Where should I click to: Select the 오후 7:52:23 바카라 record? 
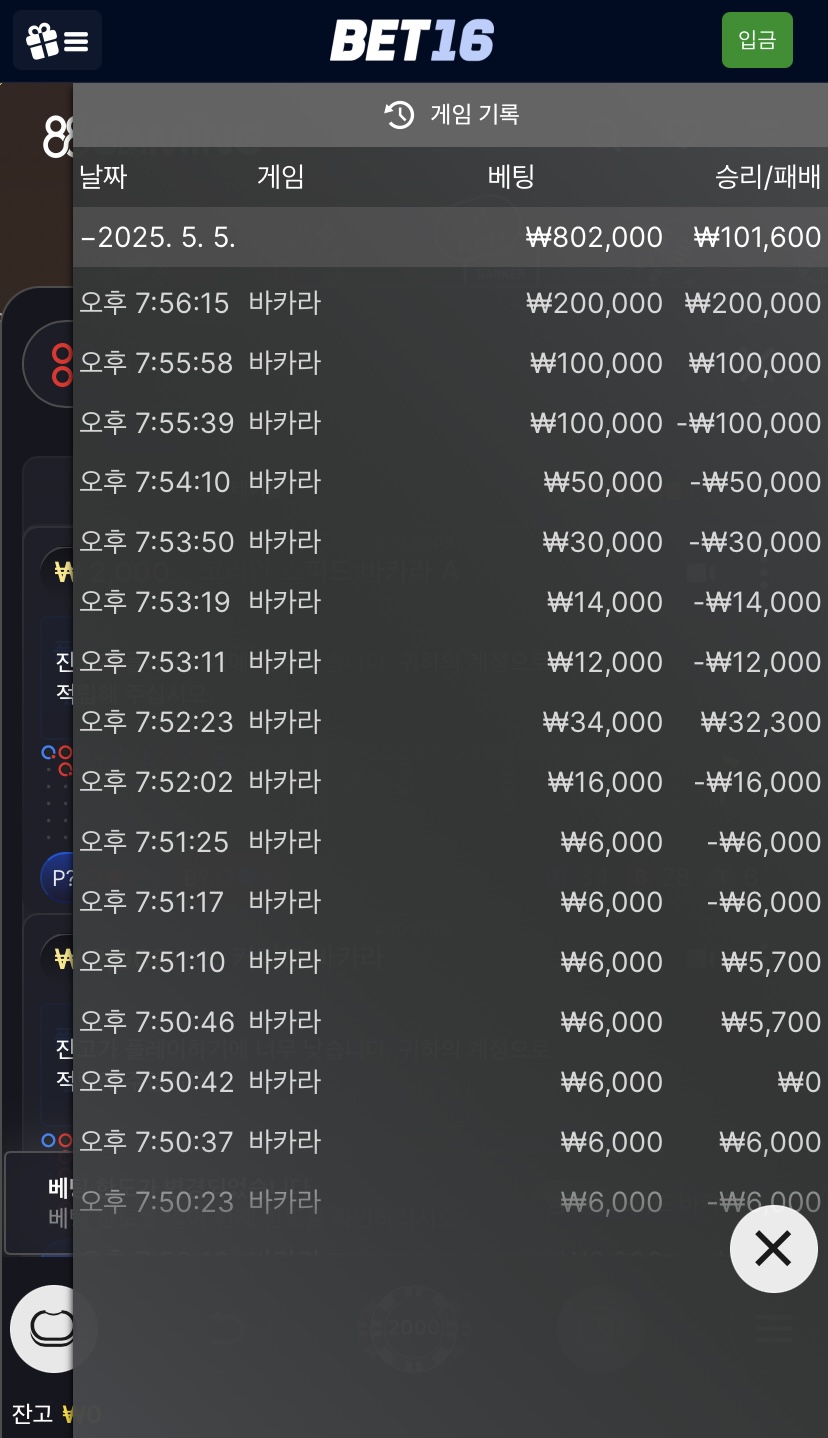point(450,722)
